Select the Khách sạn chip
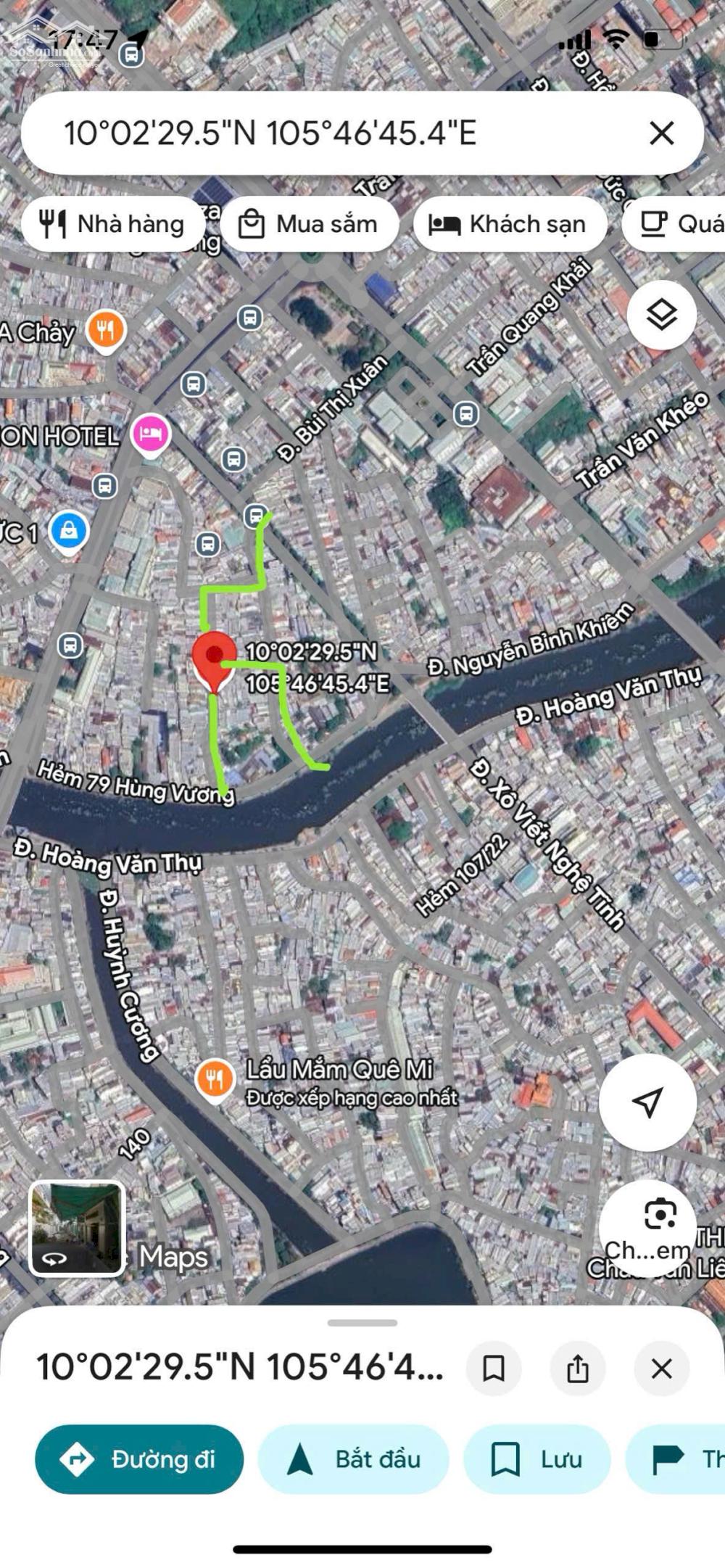Screen dimensions: 725x1568 509,224
